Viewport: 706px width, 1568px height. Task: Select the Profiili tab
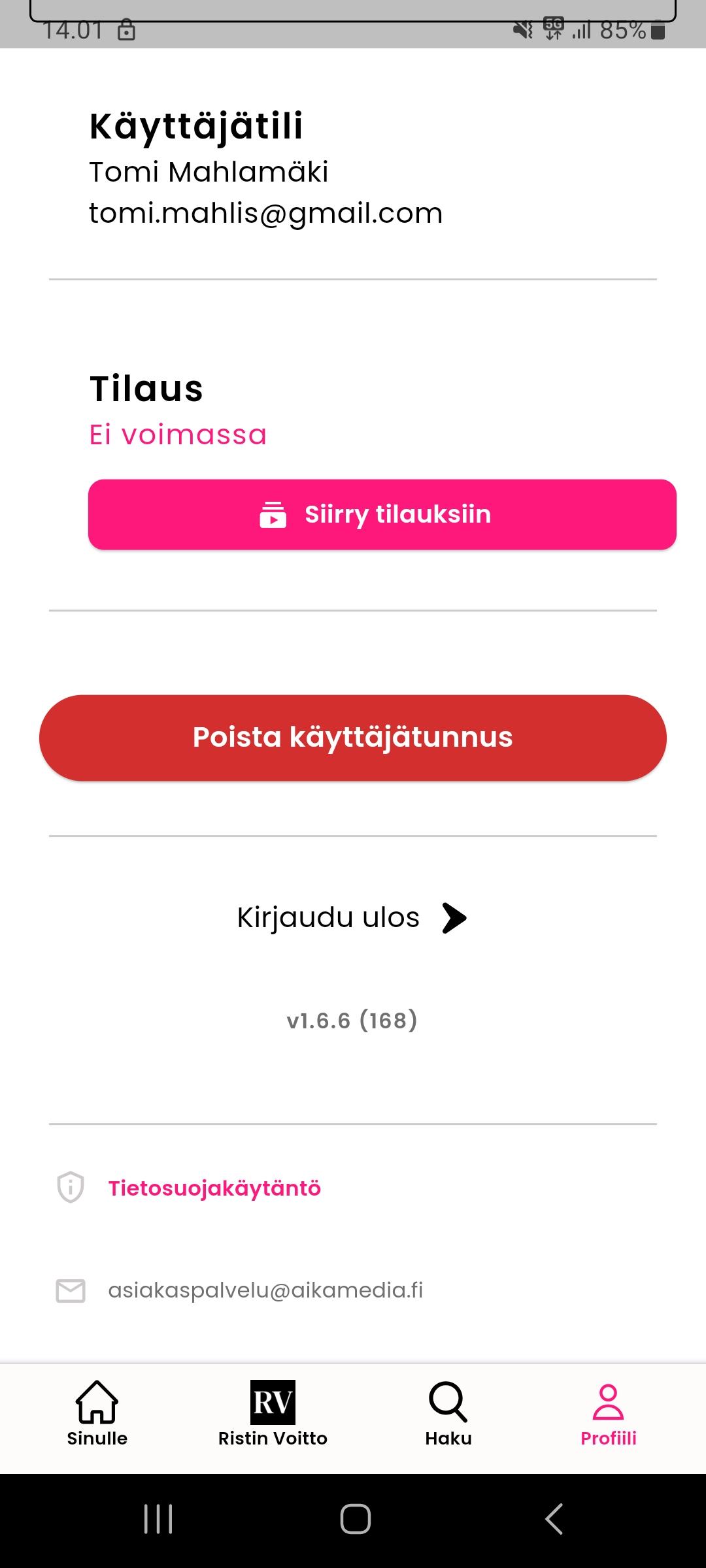click(608, 1414)
